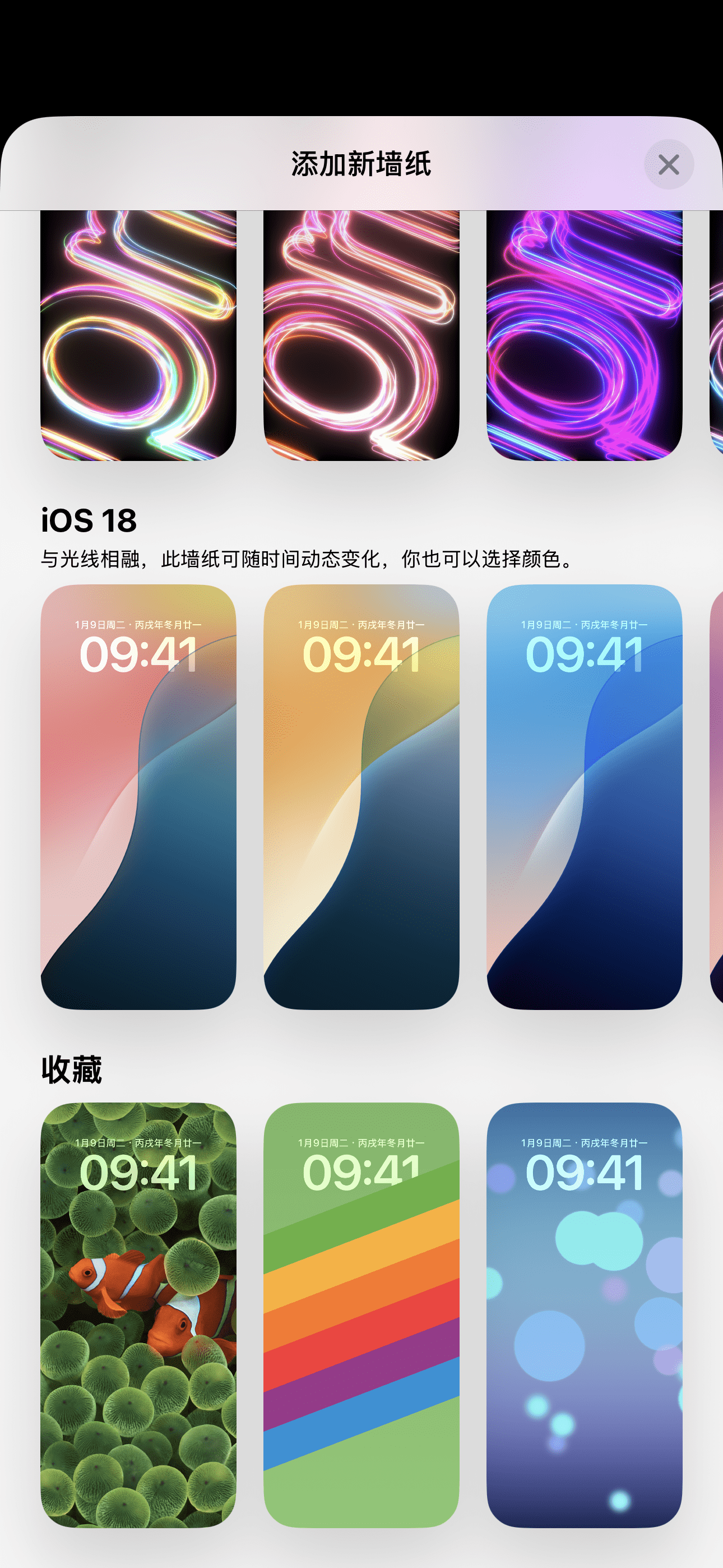Open the rainbow stripes wallpaper on green
This screenshot has height=1568, width=723.
coord(361,1315)
